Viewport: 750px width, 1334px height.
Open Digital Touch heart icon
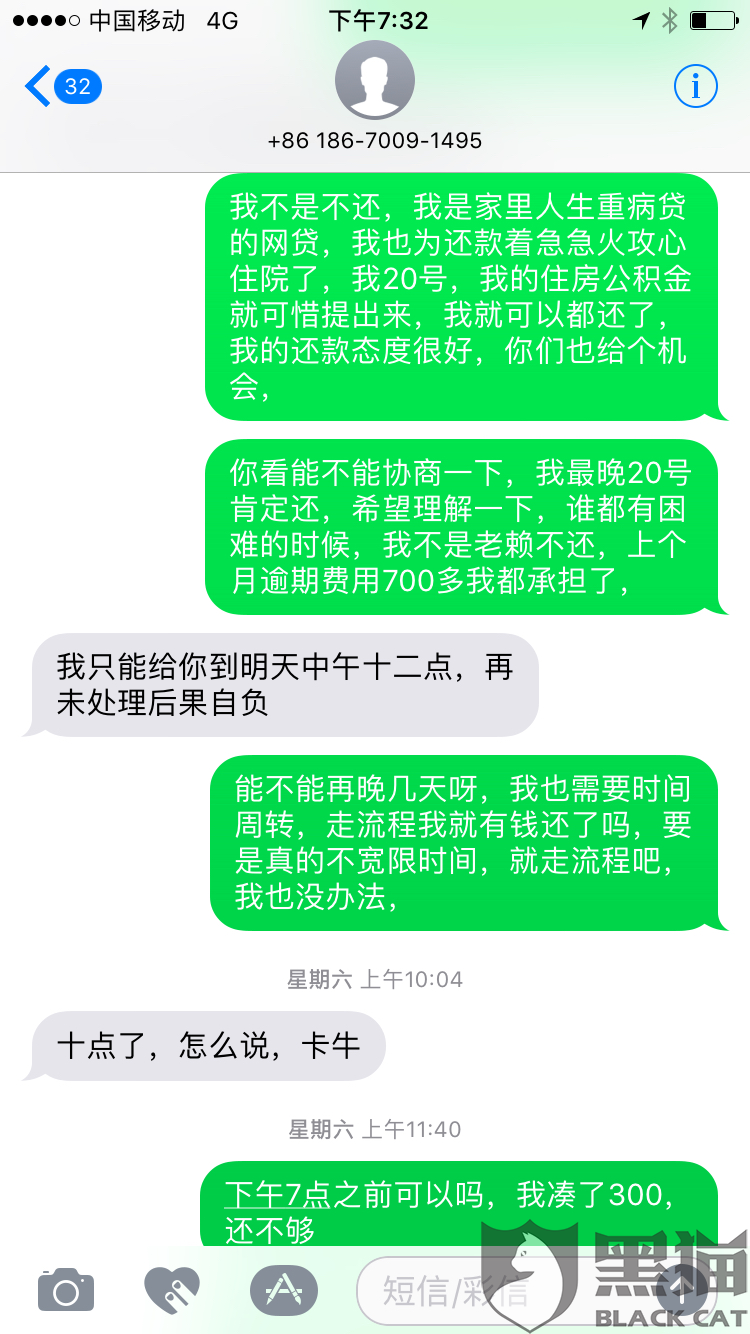(x=171, y=1290)
